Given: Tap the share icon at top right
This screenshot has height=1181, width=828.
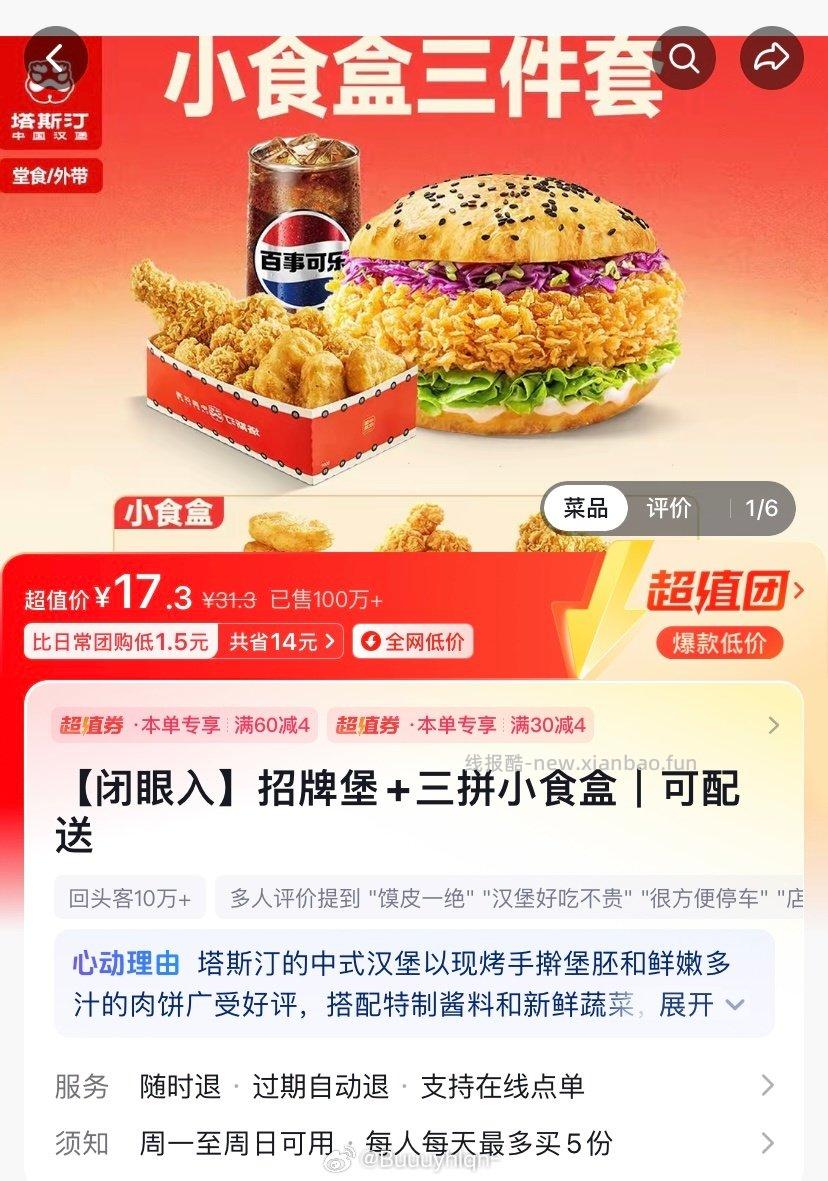Looking at the screenshot, I should [770, 59].
